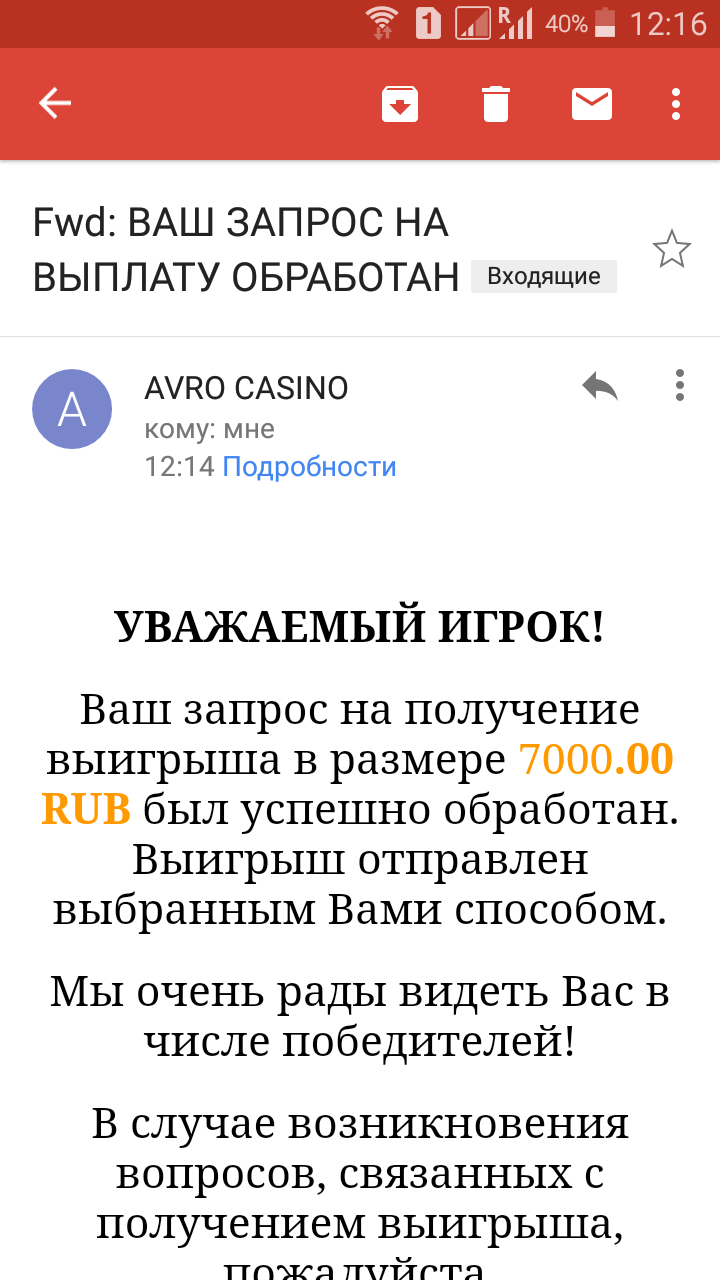The image size is (720, 1280).
Task: Open the message options three-dot menu
Action: (x=679, y=385)
